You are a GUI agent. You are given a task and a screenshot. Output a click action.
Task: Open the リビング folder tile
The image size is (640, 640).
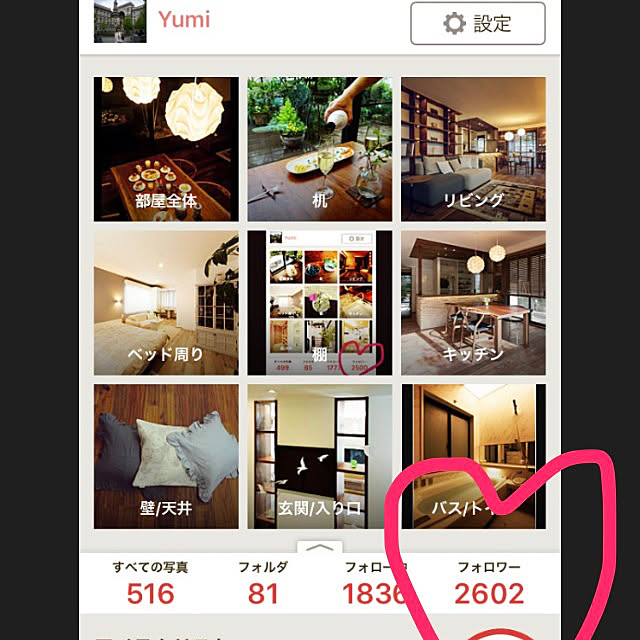(x=473, y=149)
